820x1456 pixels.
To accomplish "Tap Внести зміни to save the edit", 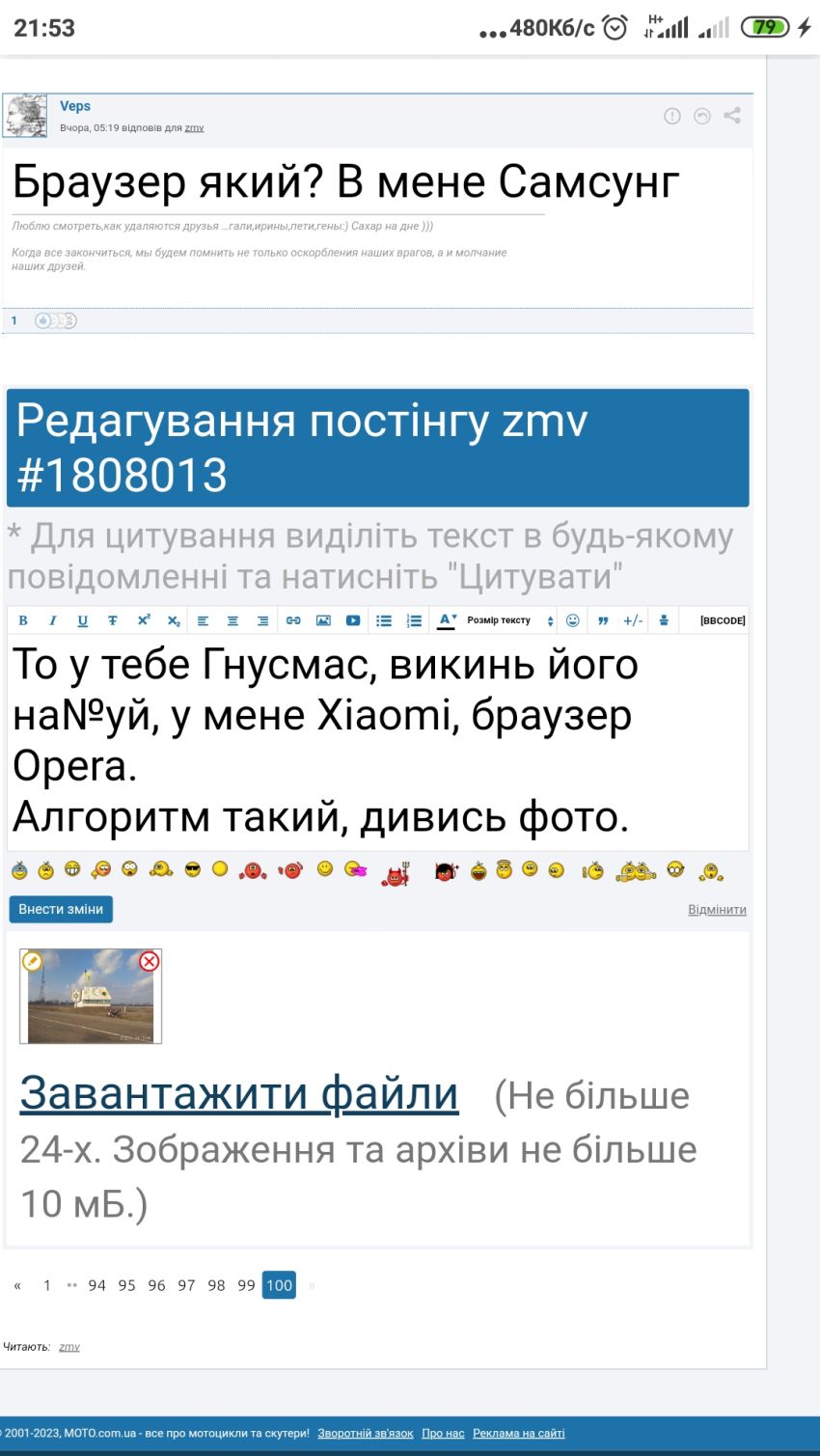I will [x=61, y=909].
